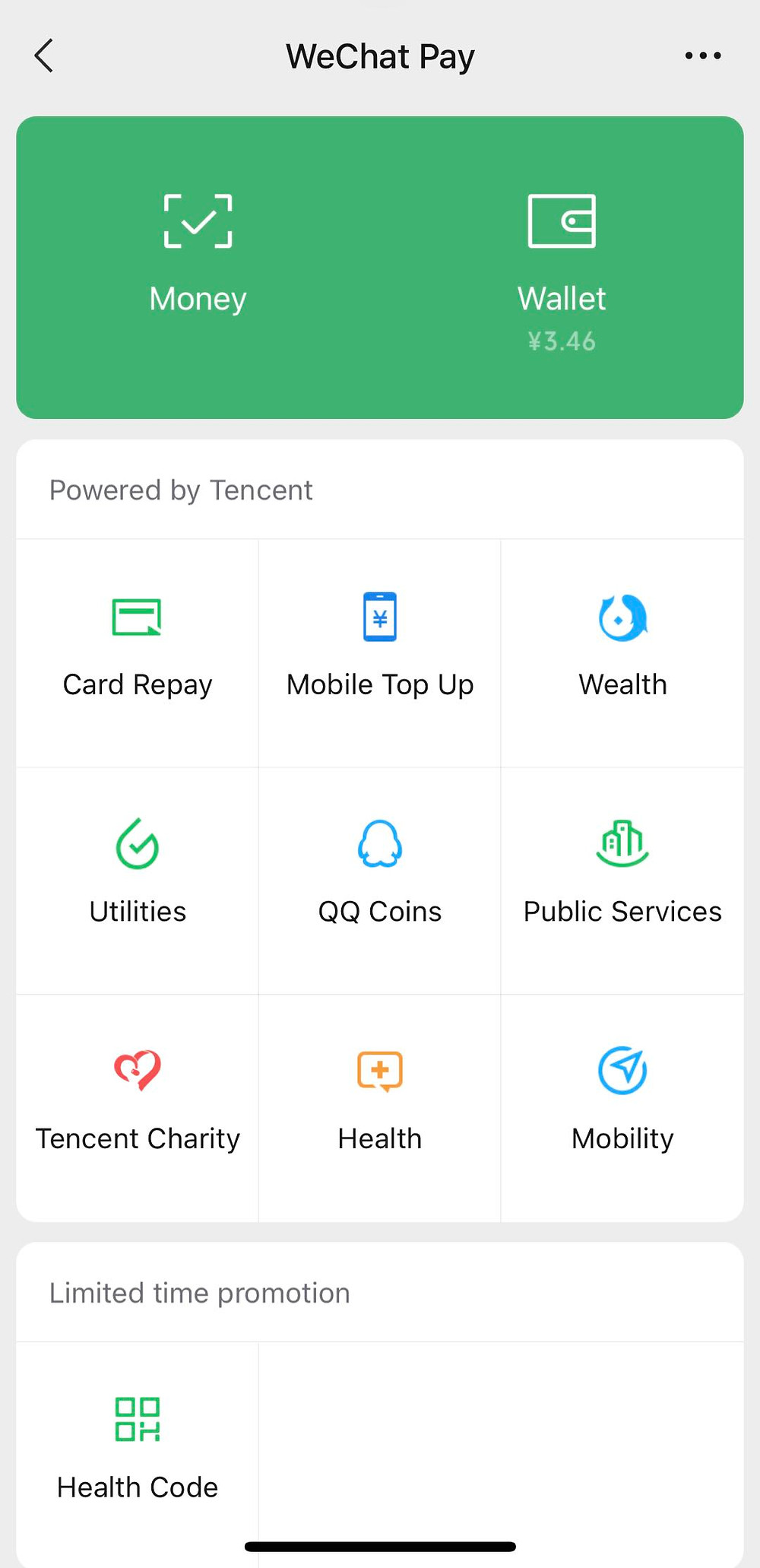Pay bills via Utilities

click(138, 881)
